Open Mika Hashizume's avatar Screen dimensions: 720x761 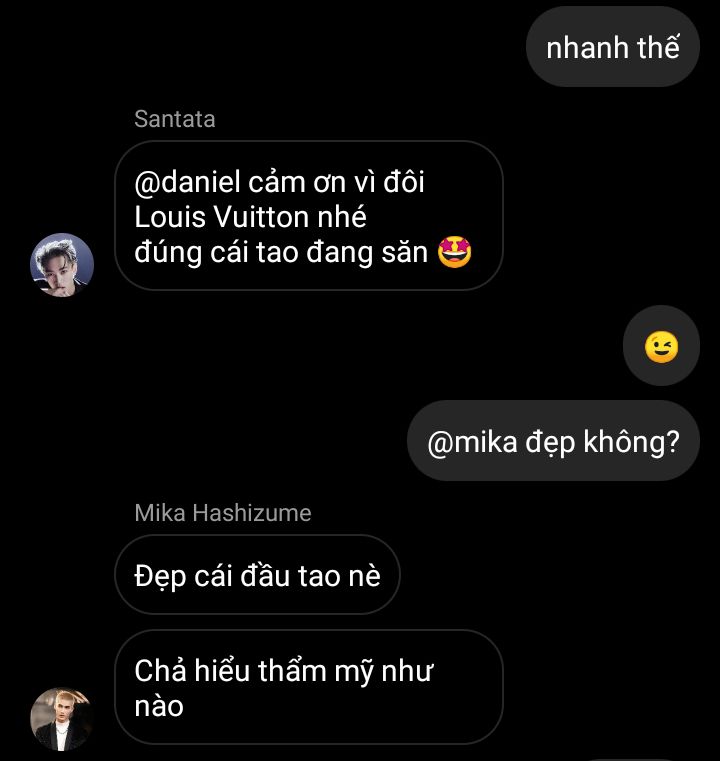click(62, 718)
